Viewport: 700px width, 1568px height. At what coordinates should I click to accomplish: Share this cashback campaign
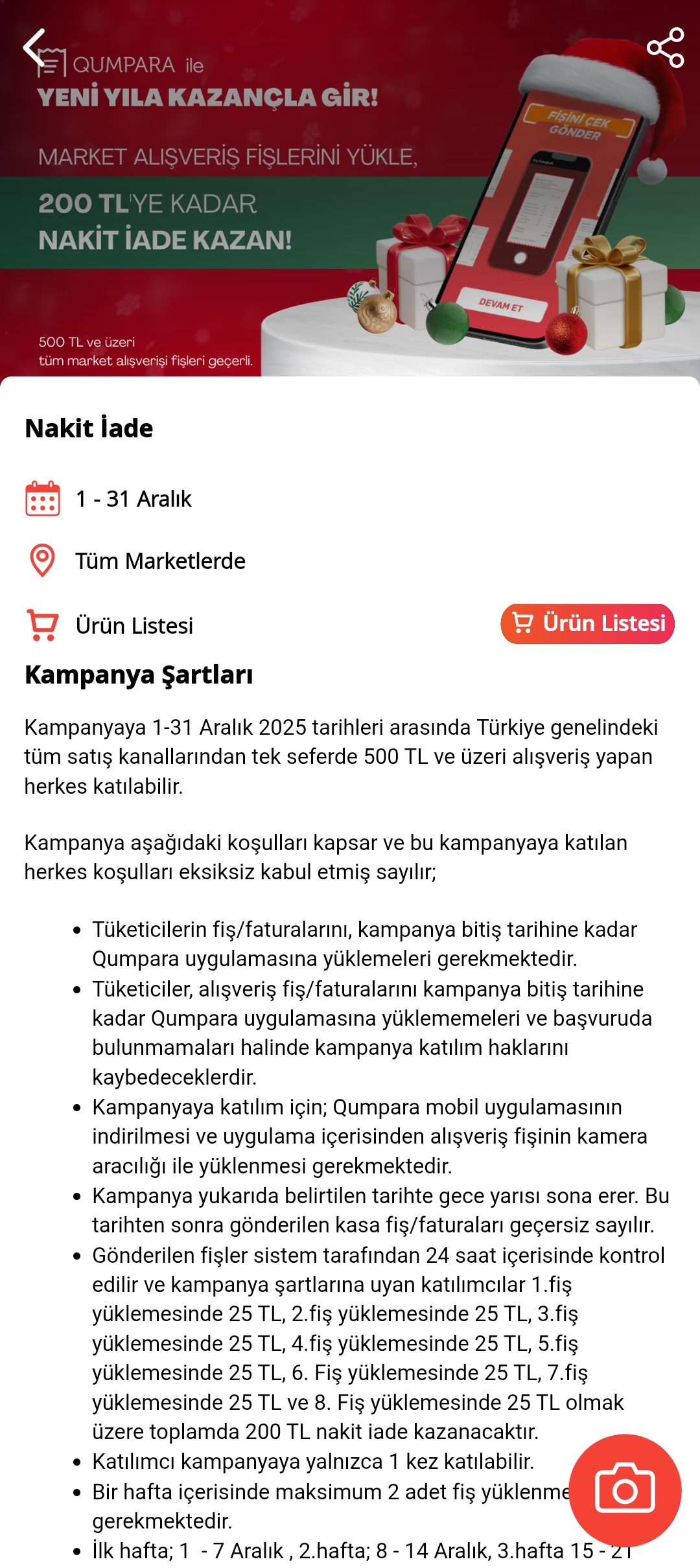click(x=665, y=47)
